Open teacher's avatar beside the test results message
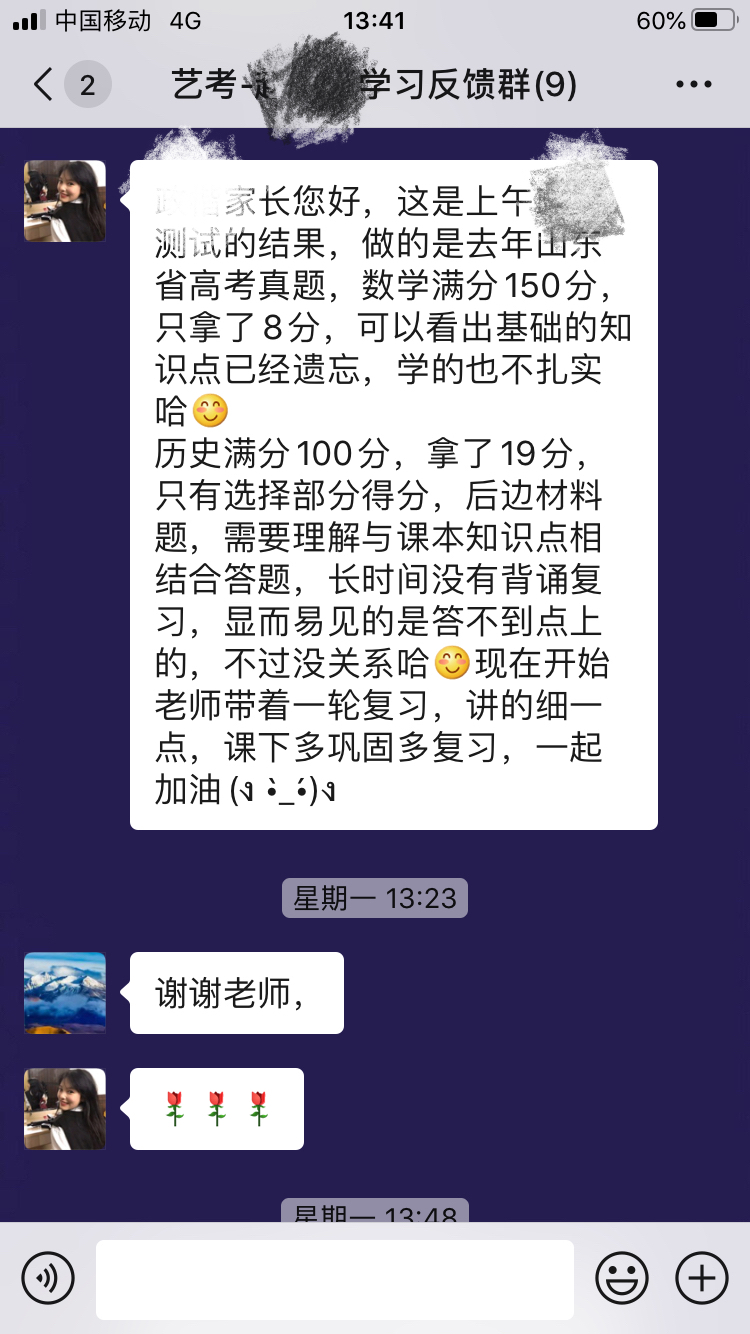 (65, 201)
